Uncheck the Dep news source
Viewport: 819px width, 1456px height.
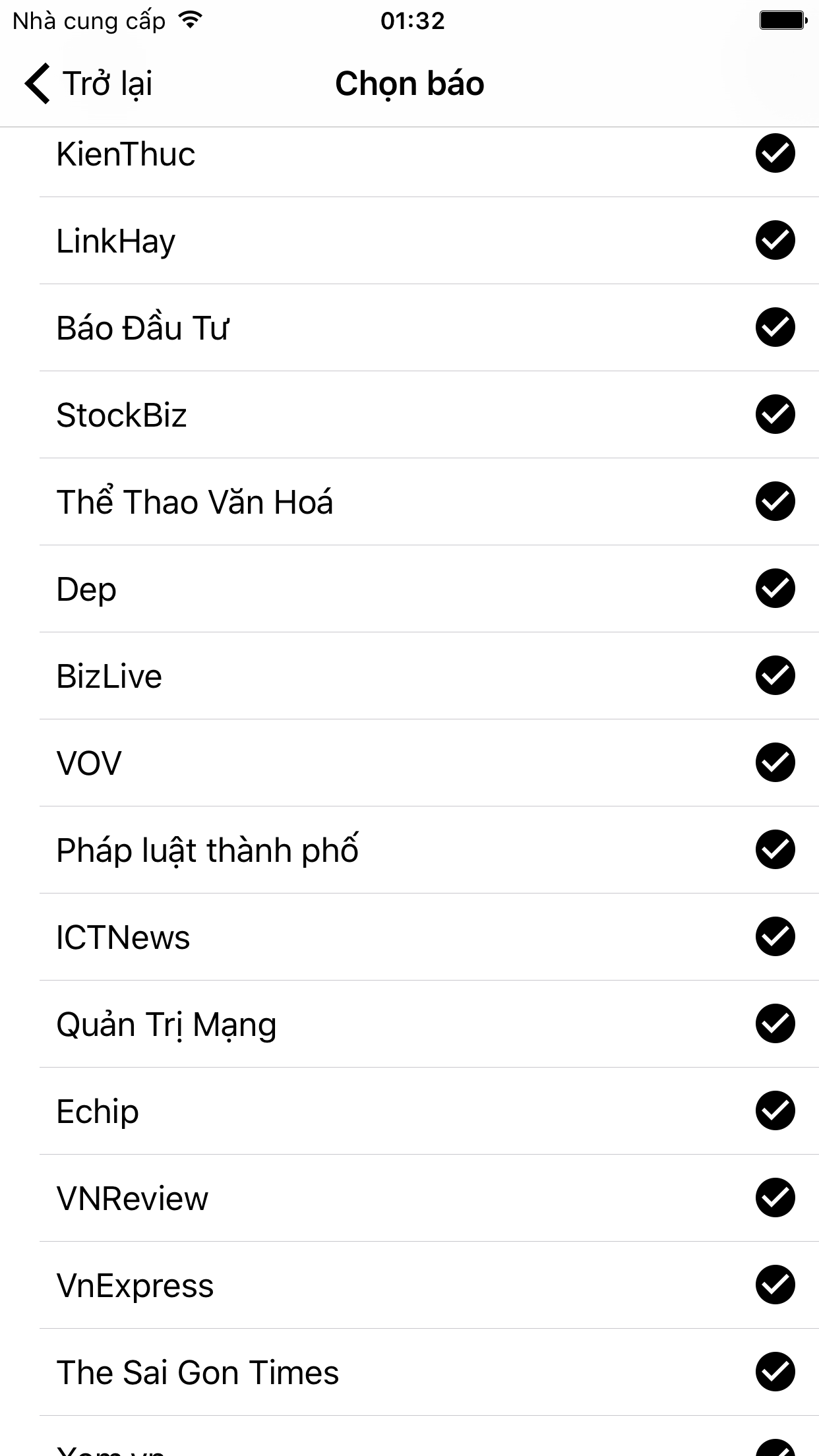(775, 589)
